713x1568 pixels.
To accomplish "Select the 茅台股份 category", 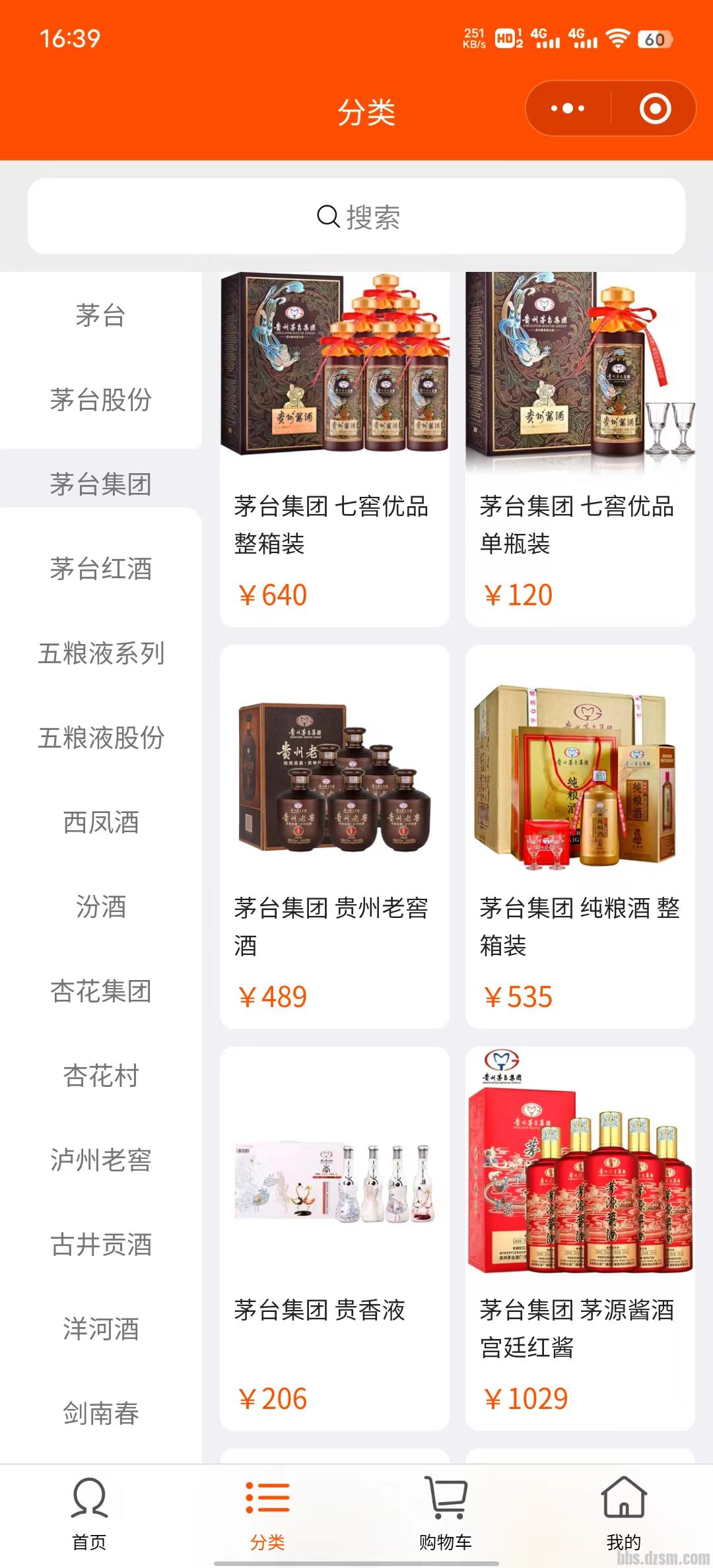I will tap(100, 400).
